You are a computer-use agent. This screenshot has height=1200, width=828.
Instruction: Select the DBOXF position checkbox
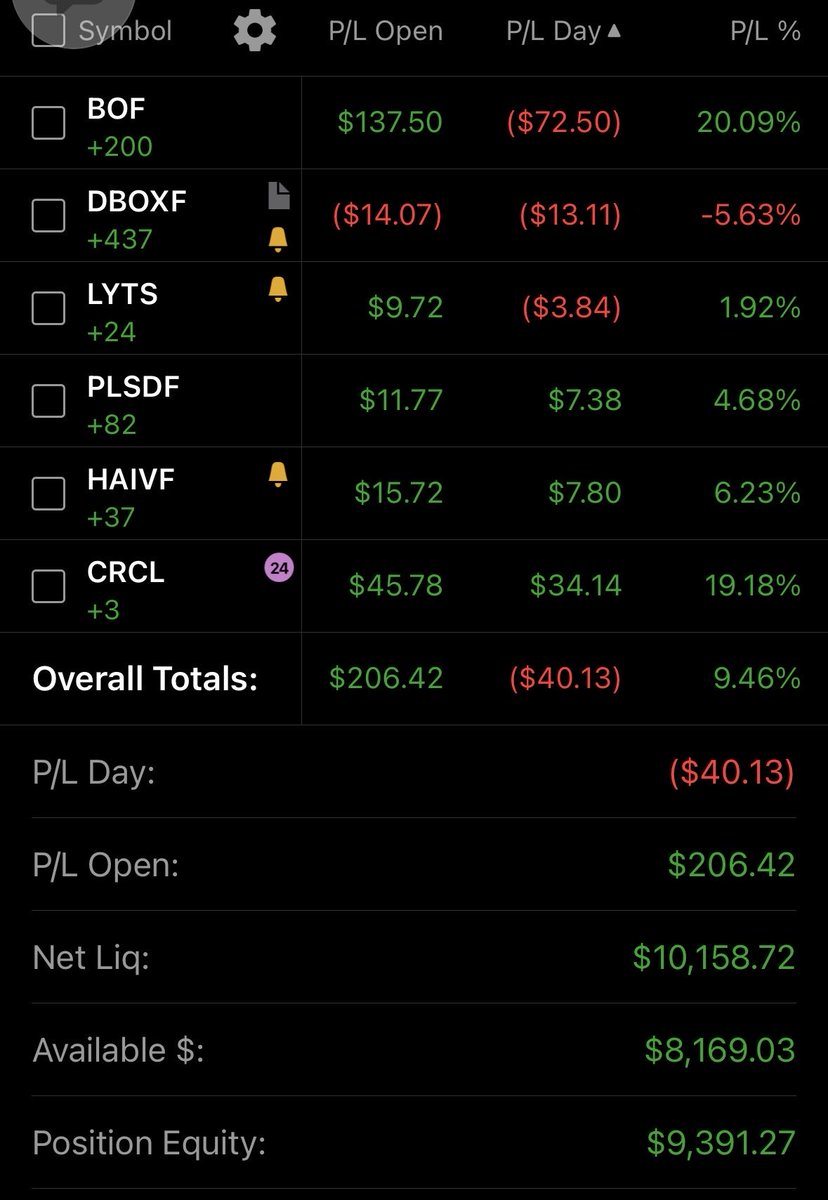click(x=48, y=215)
